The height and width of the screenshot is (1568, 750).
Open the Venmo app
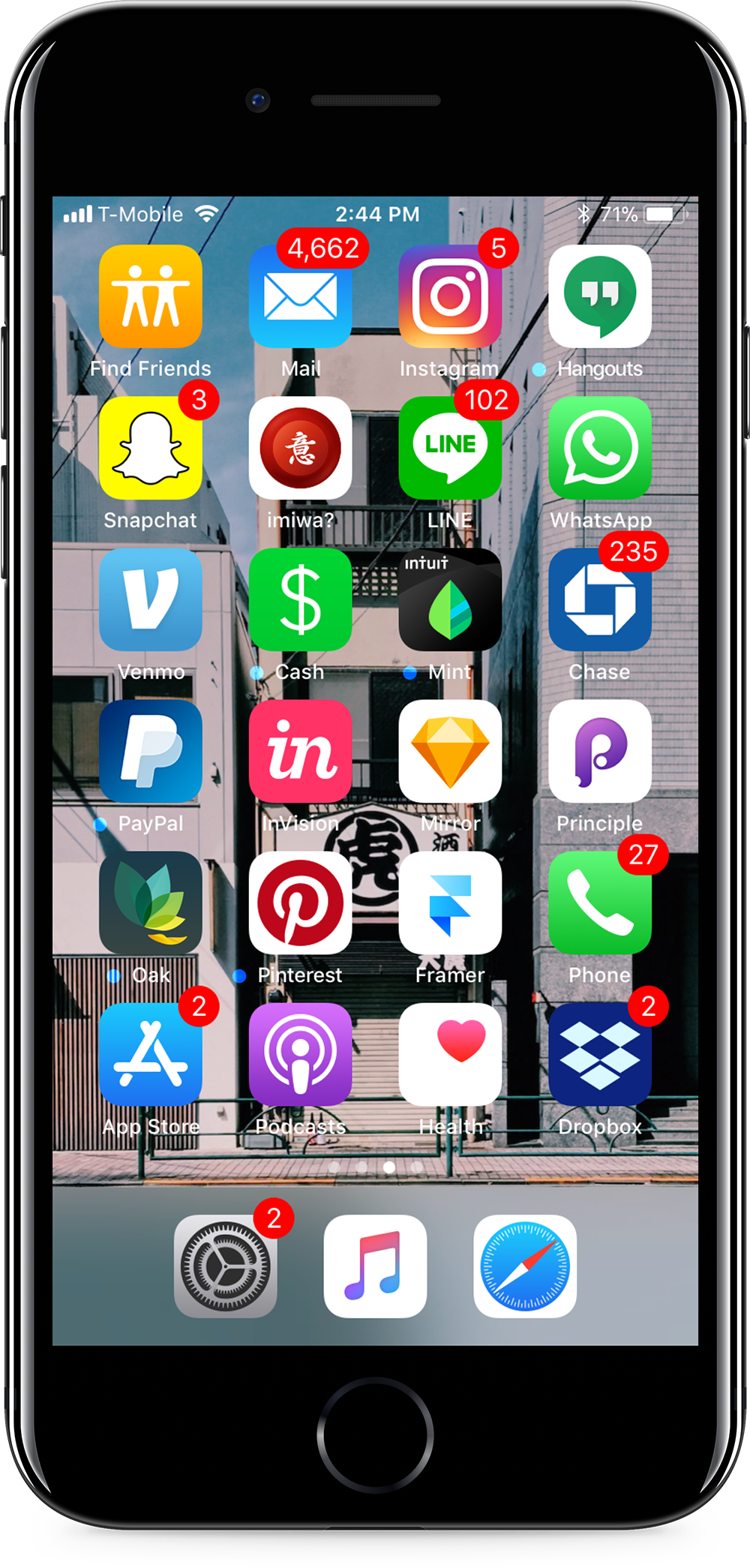click(x=150, y=599)
